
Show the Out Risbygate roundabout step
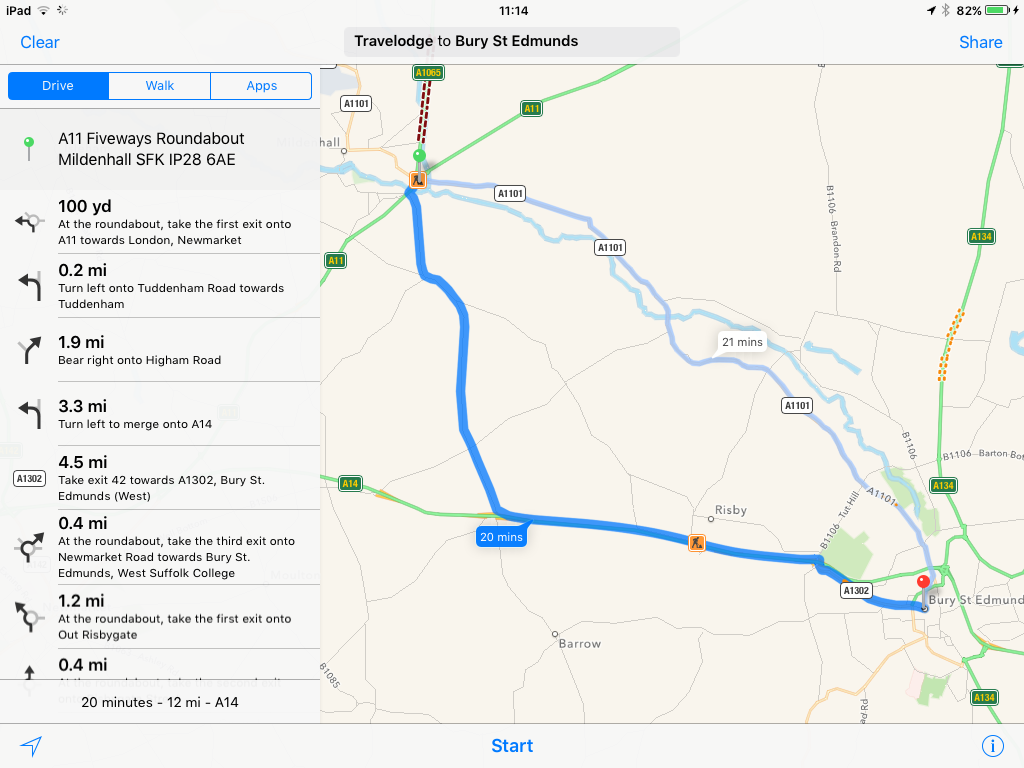click(x=160, y=616)
